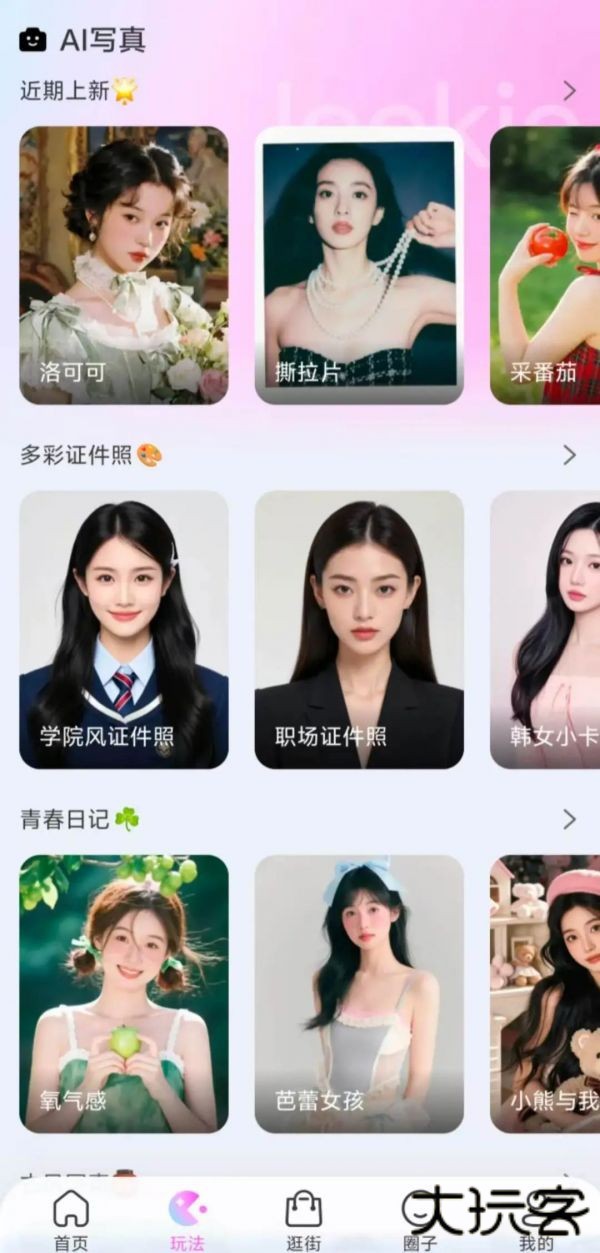Switch to the 玩法 tab
The width and height of the screenshot is (600, 1253).
187,1220
